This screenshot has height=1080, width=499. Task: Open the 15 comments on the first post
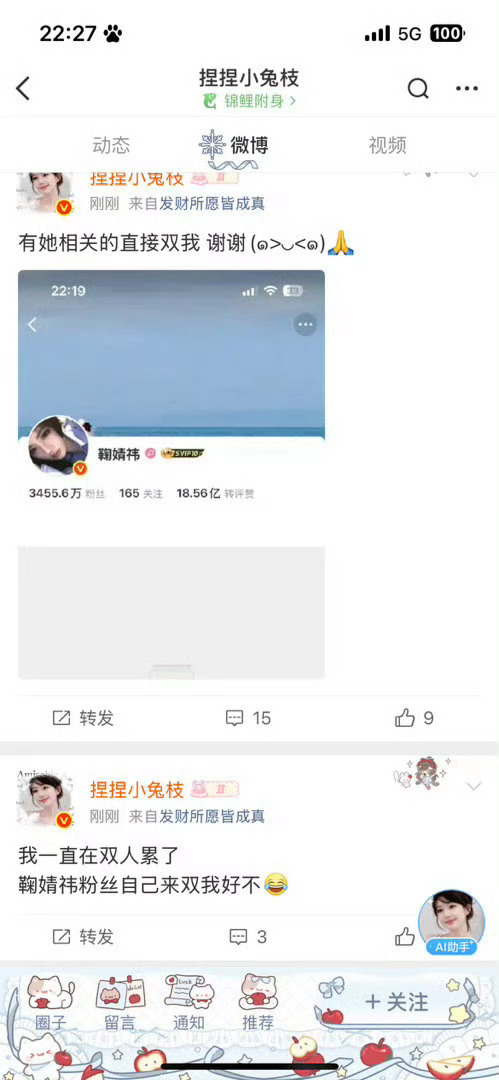[249, 718]
